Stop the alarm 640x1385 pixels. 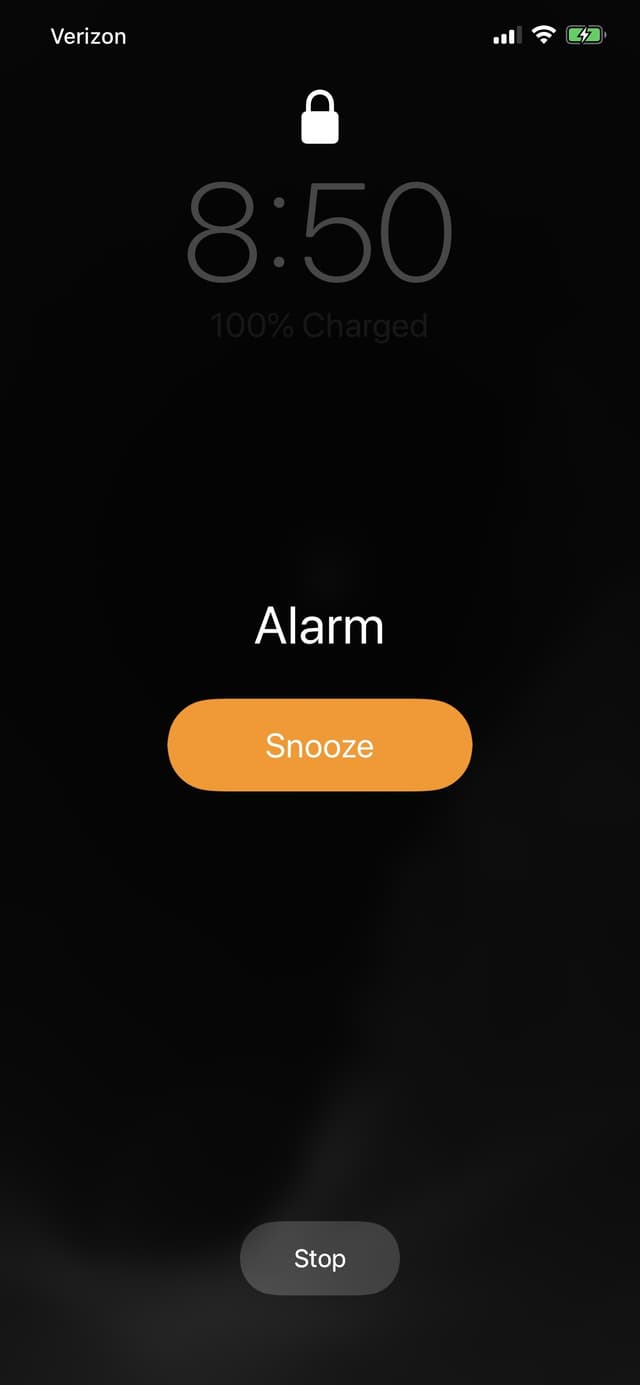point(319,1258)
